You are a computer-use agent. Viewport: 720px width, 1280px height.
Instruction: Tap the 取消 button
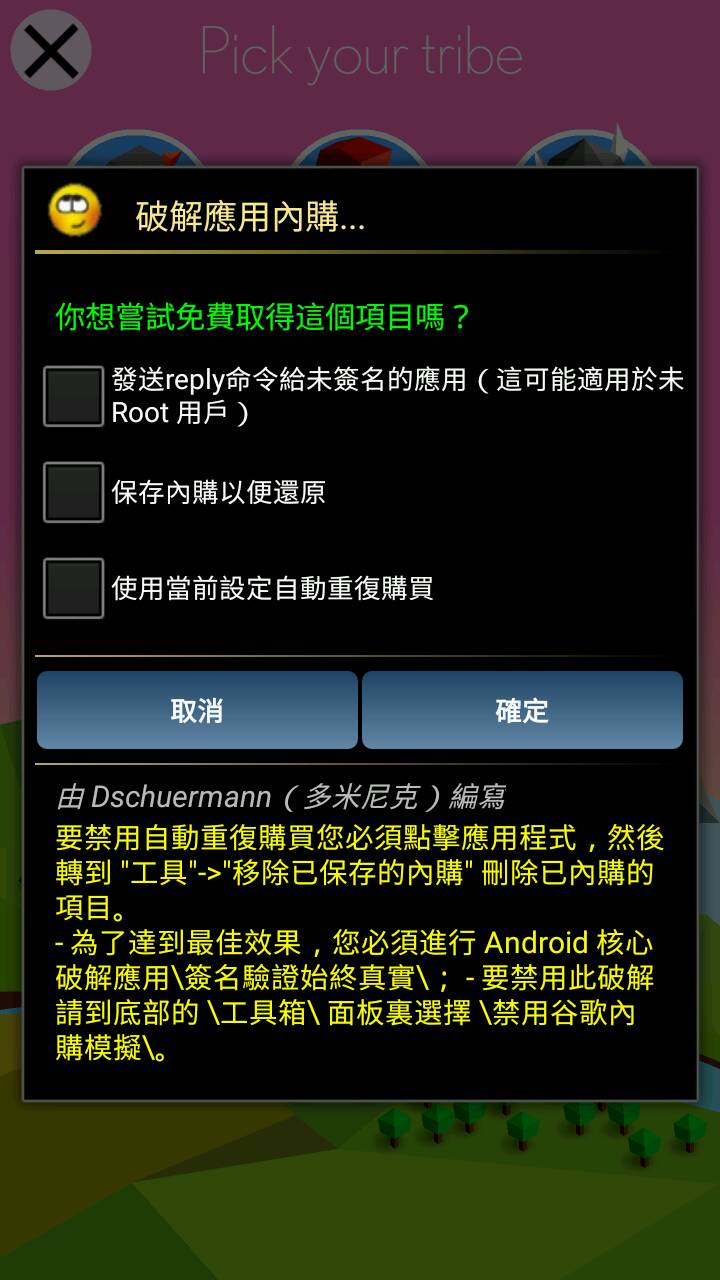click(197, 710)
